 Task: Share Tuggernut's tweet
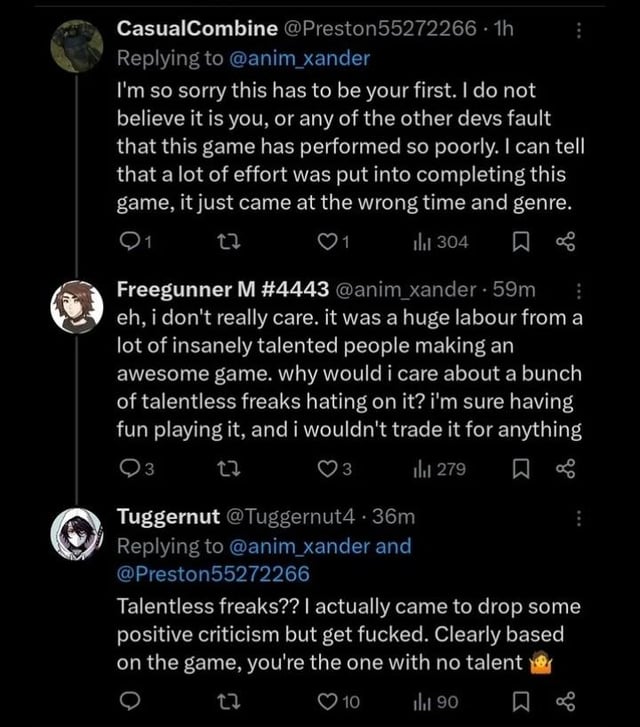pos(566,701)
